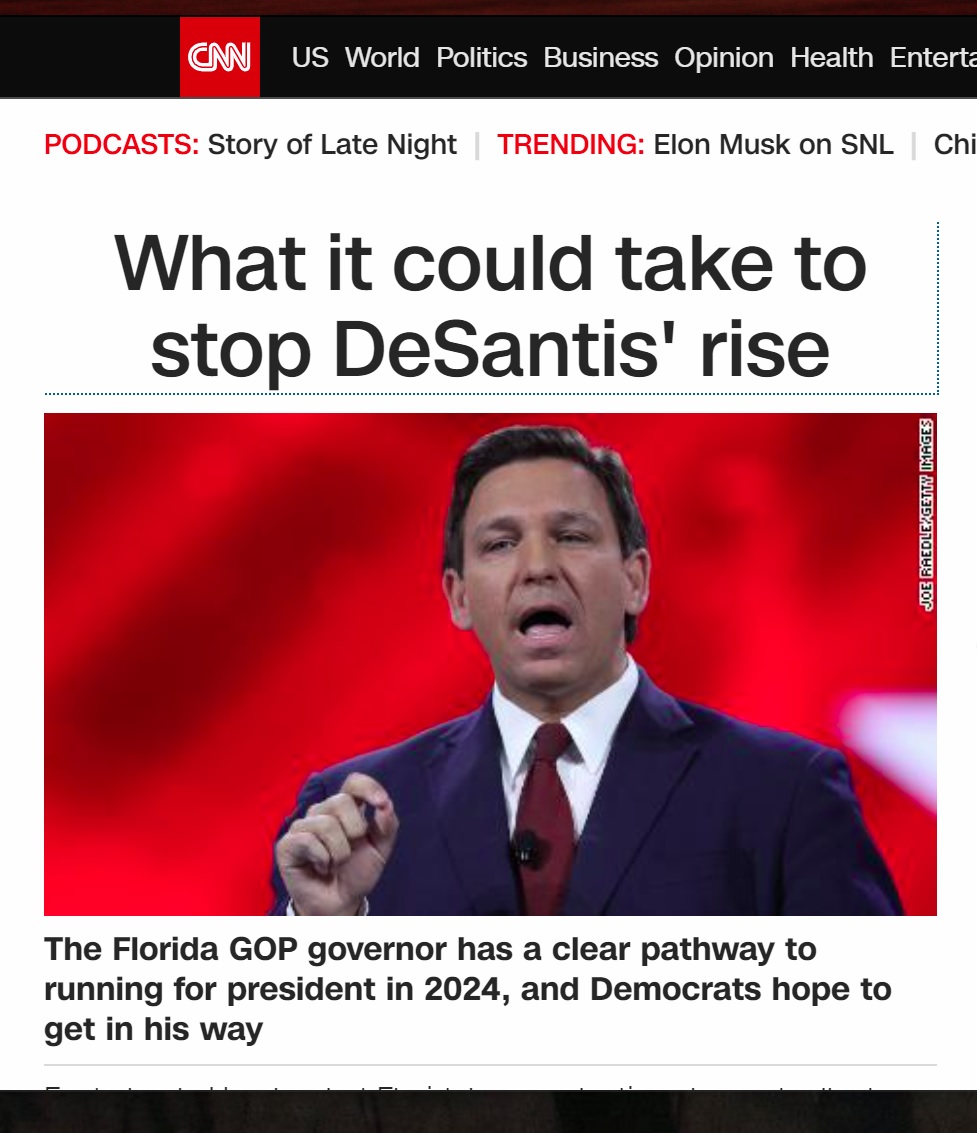Open the DeSantis article photo
The height and width of the screenshot is (1133, 977).
click(x=490, y=664)
